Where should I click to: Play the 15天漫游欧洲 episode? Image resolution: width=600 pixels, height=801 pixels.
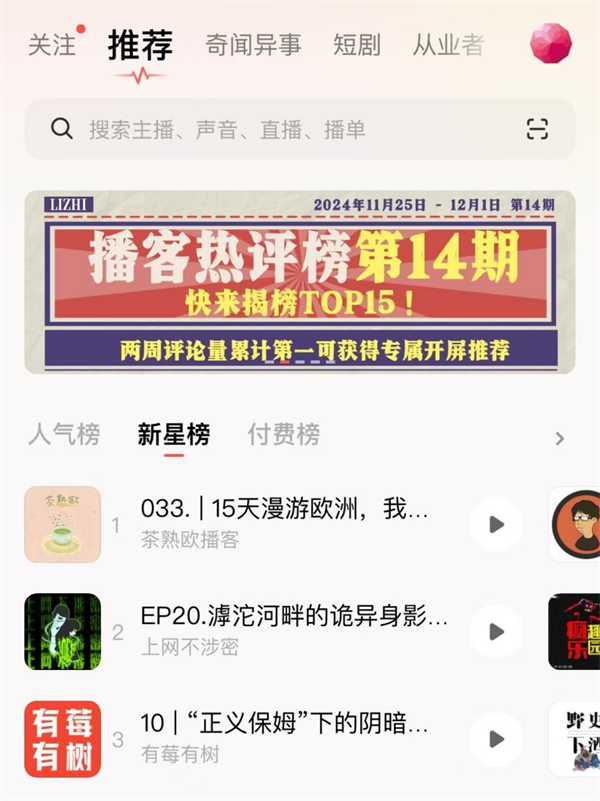pos(495,525)
